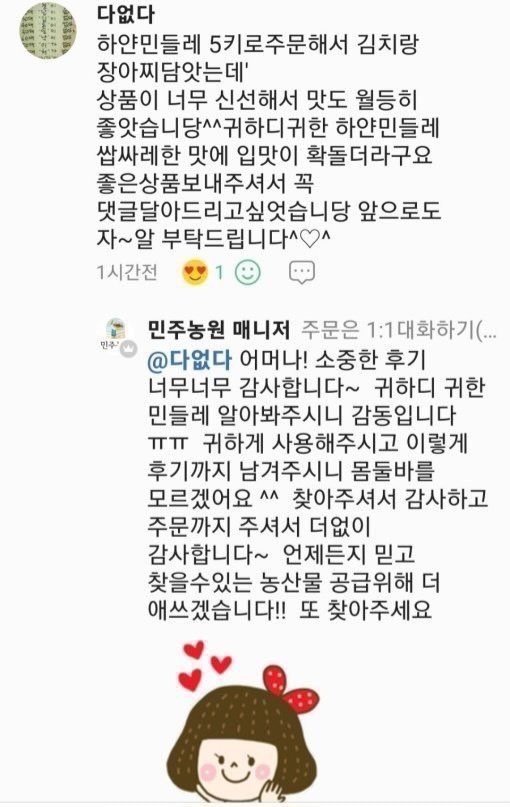Open the heart-eyes reaction on 다없다's comment

pyautogui.click(x=195, y=272)
